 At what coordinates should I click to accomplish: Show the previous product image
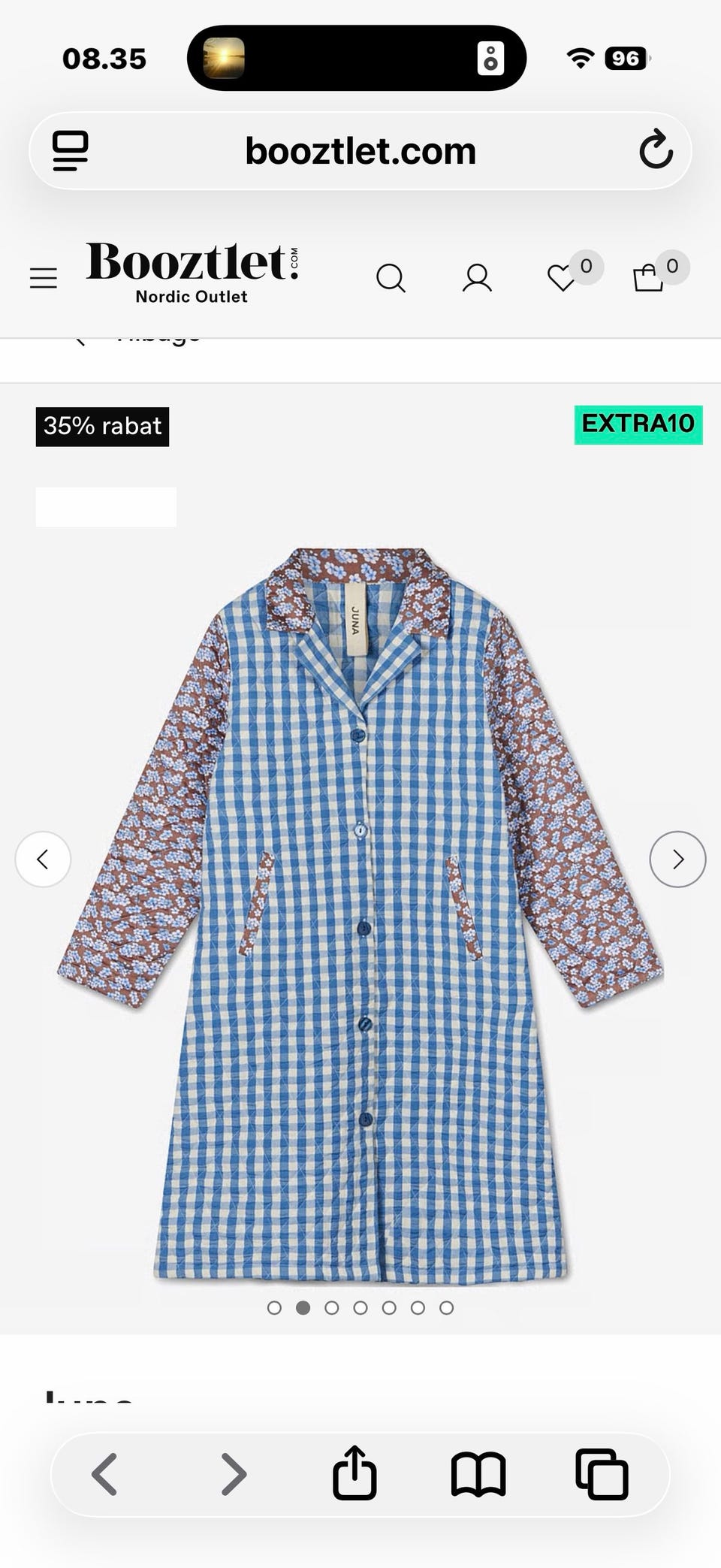tap(43, 859)
